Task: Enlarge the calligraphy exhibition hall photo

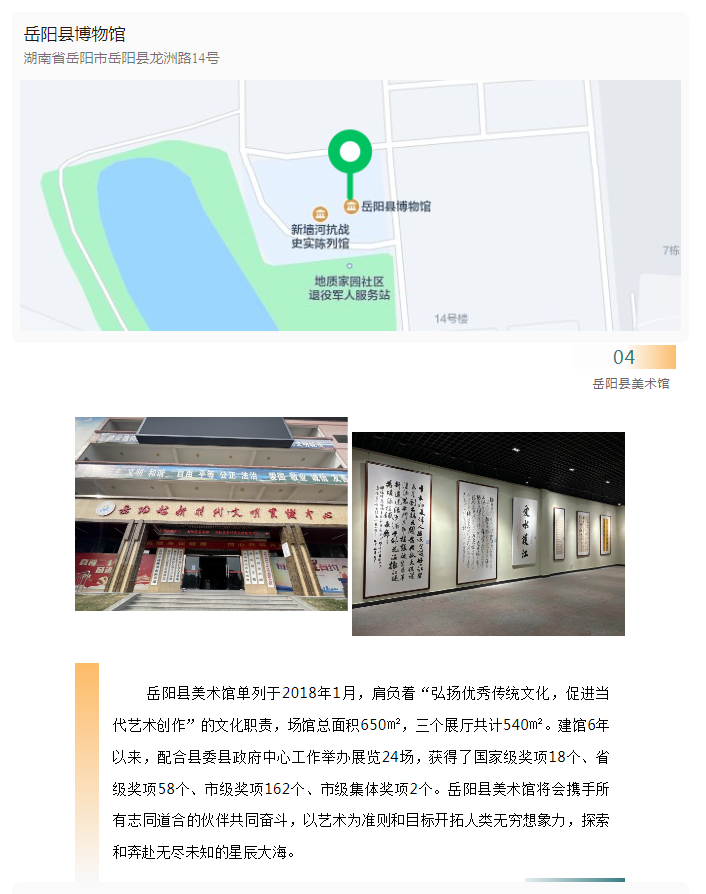Action: (488, 533)
